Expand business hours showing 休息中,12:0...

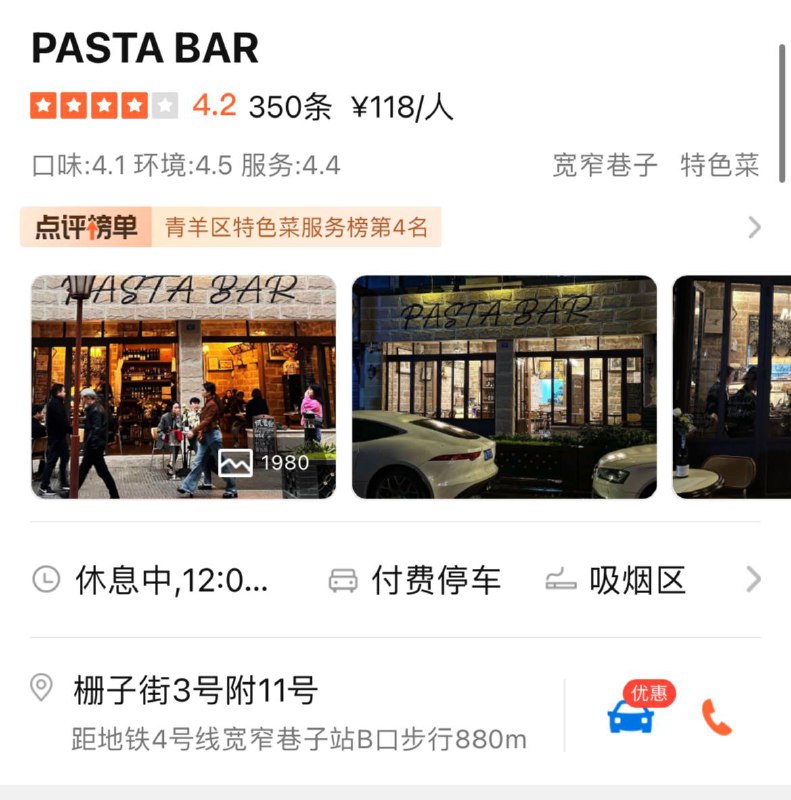click(x=175, y=579)
